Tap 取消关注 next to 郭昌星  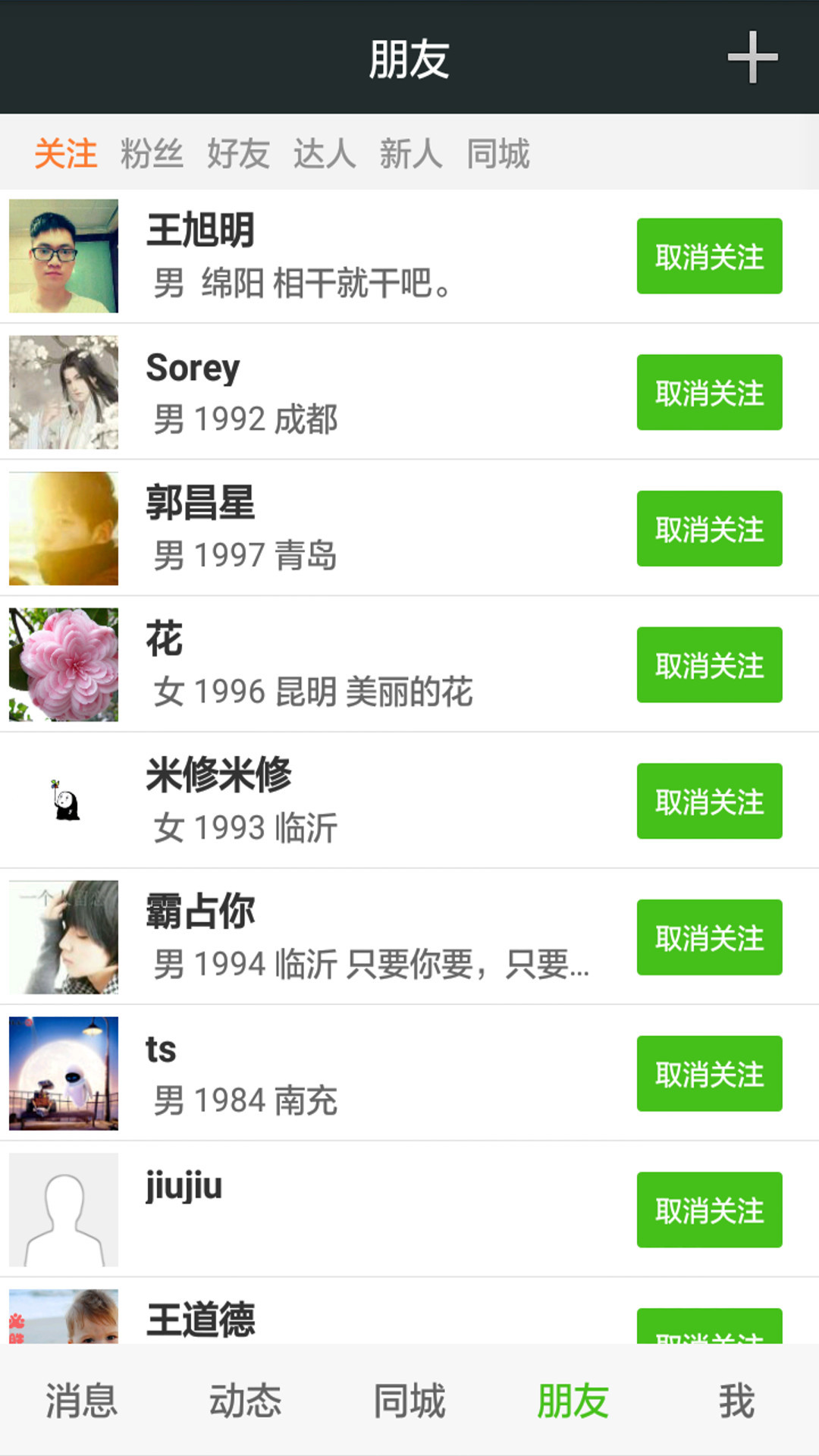point(709,529)
